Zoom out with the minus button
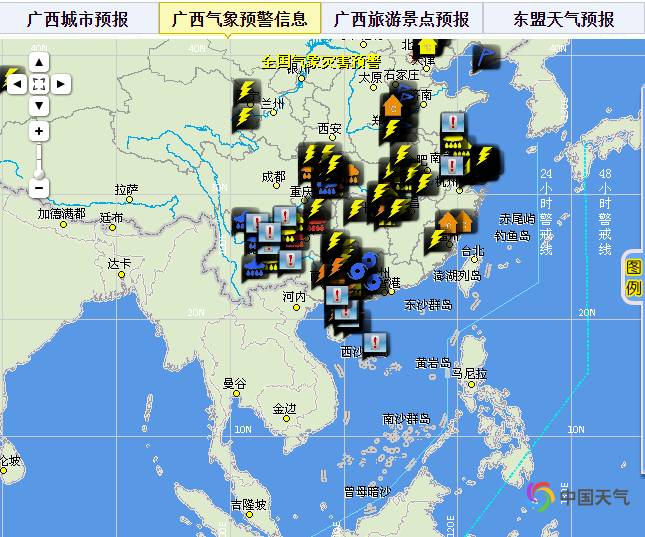The image size is (645, 537). [39, 187]
